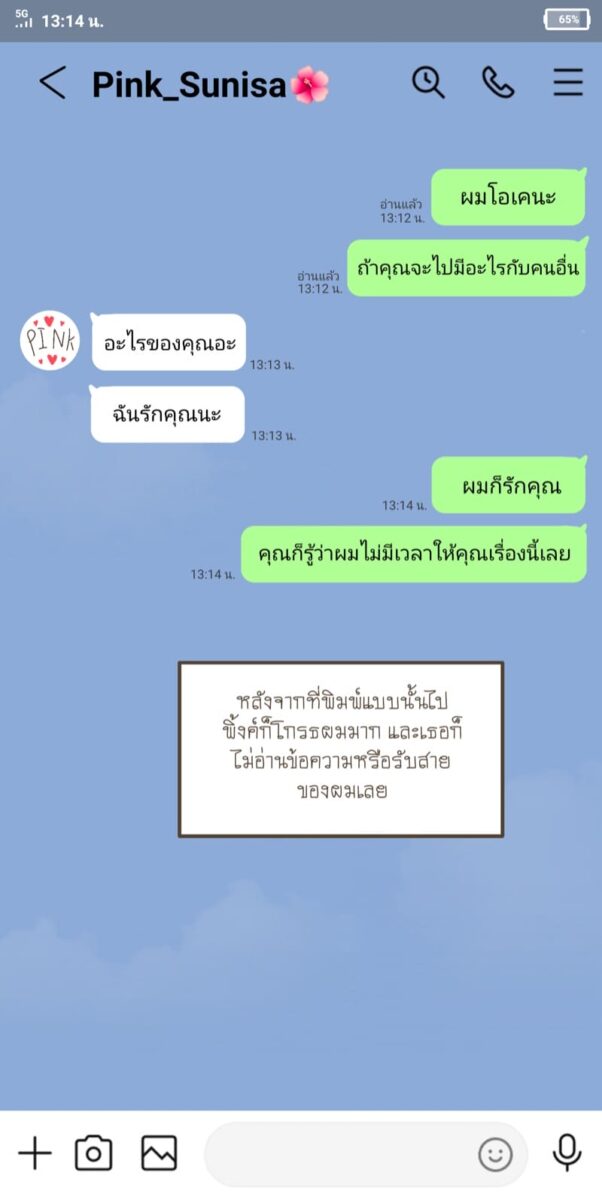Screen dimensions: 602x1200
Task: Search within this chat conversation
Action: tap(428, 83)
